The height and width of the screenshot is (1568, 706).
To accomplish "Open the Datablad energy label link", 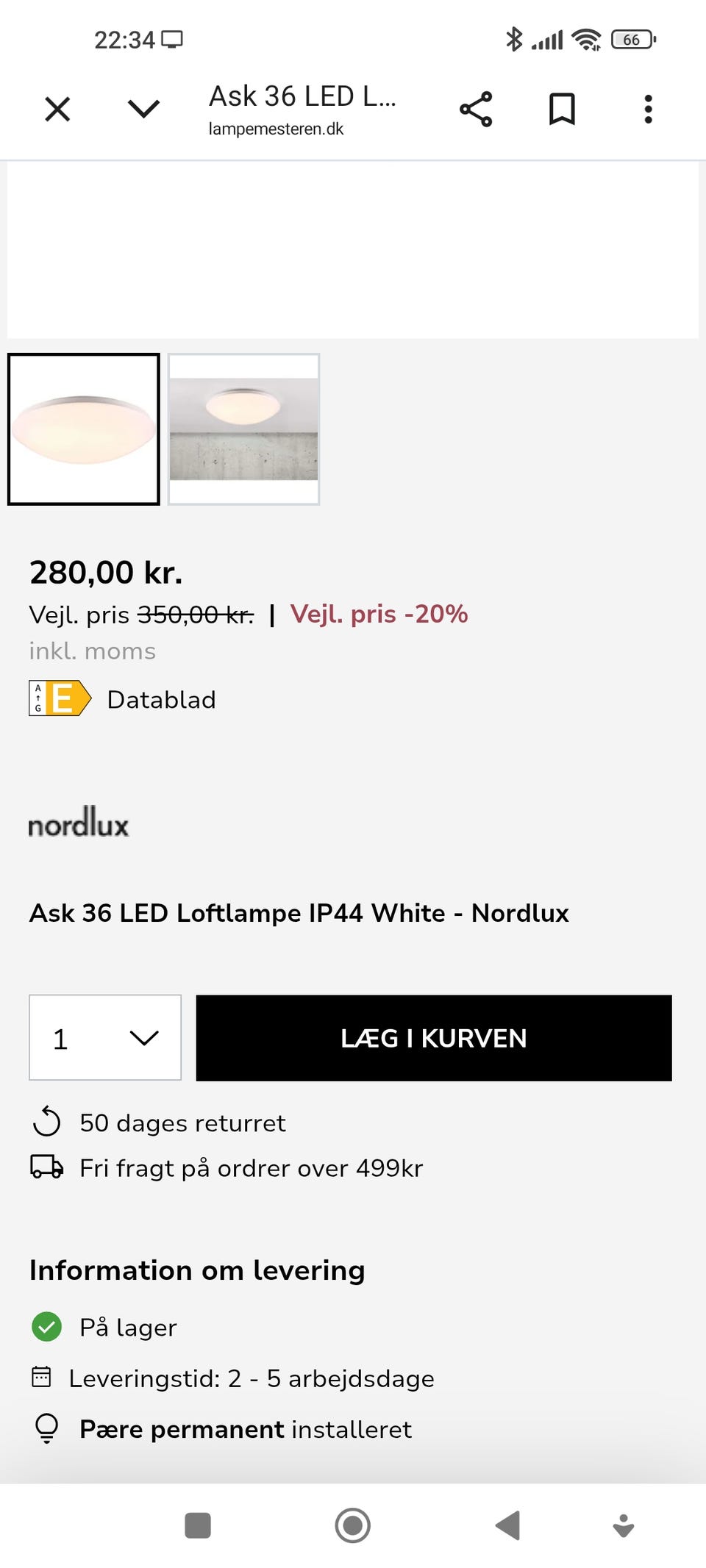I will tap(161, 699).
